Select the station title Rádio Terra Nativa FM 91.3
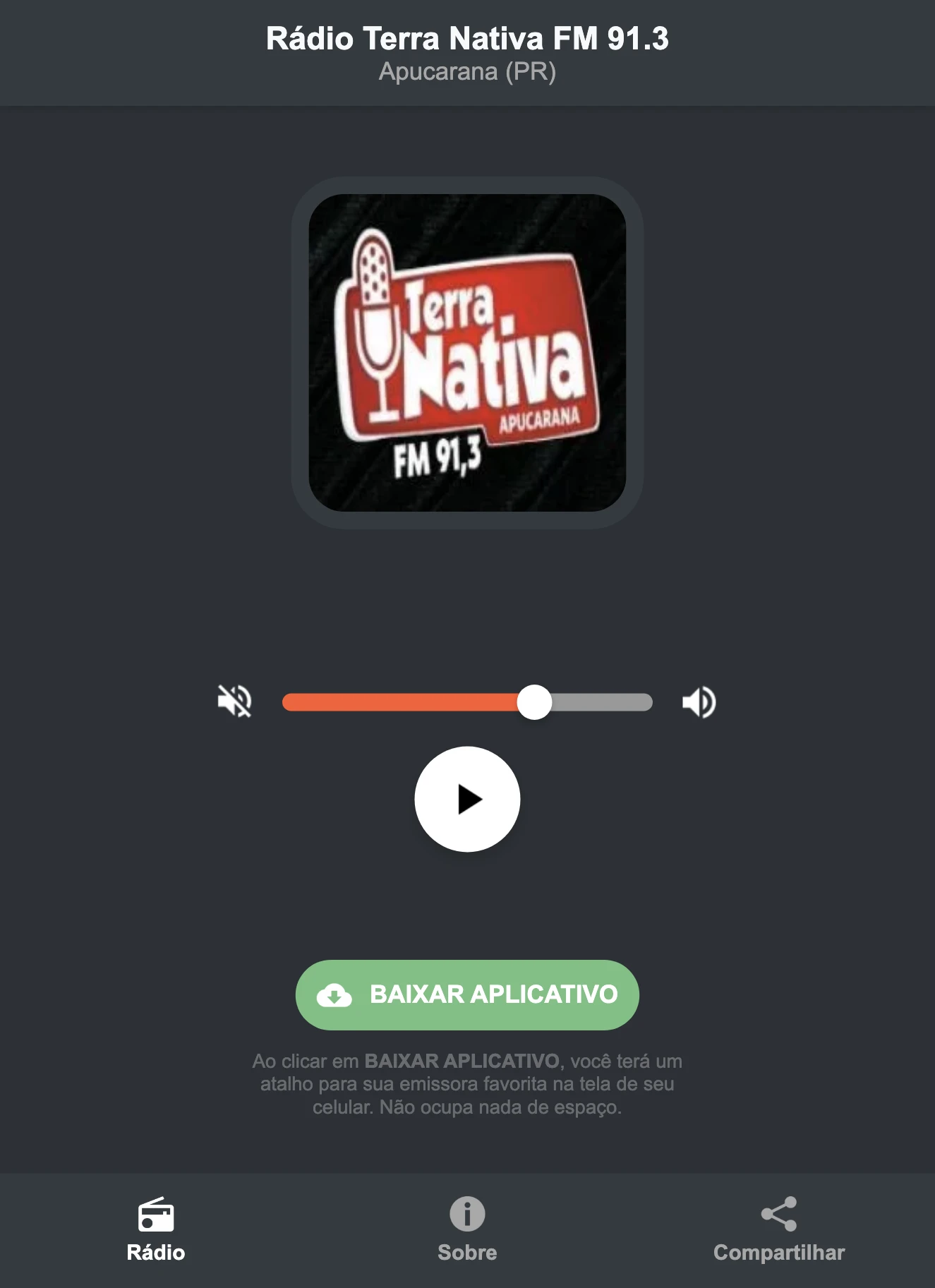 click(x=467, y=40)
